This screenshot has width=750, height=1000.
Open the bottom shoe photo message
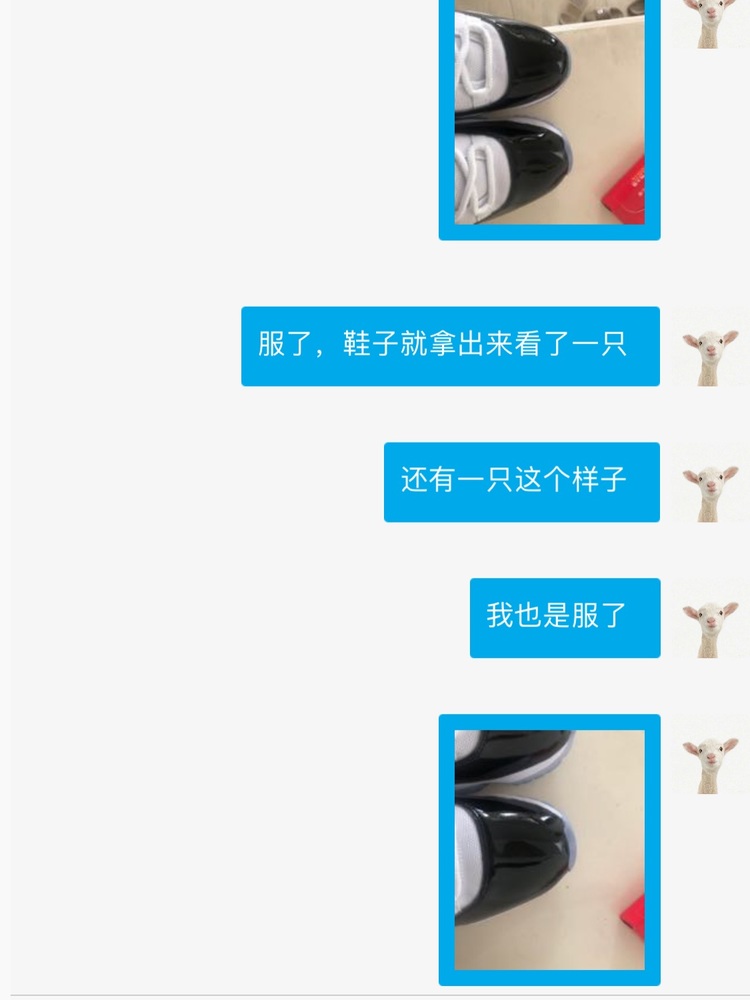tap(549, 849)
